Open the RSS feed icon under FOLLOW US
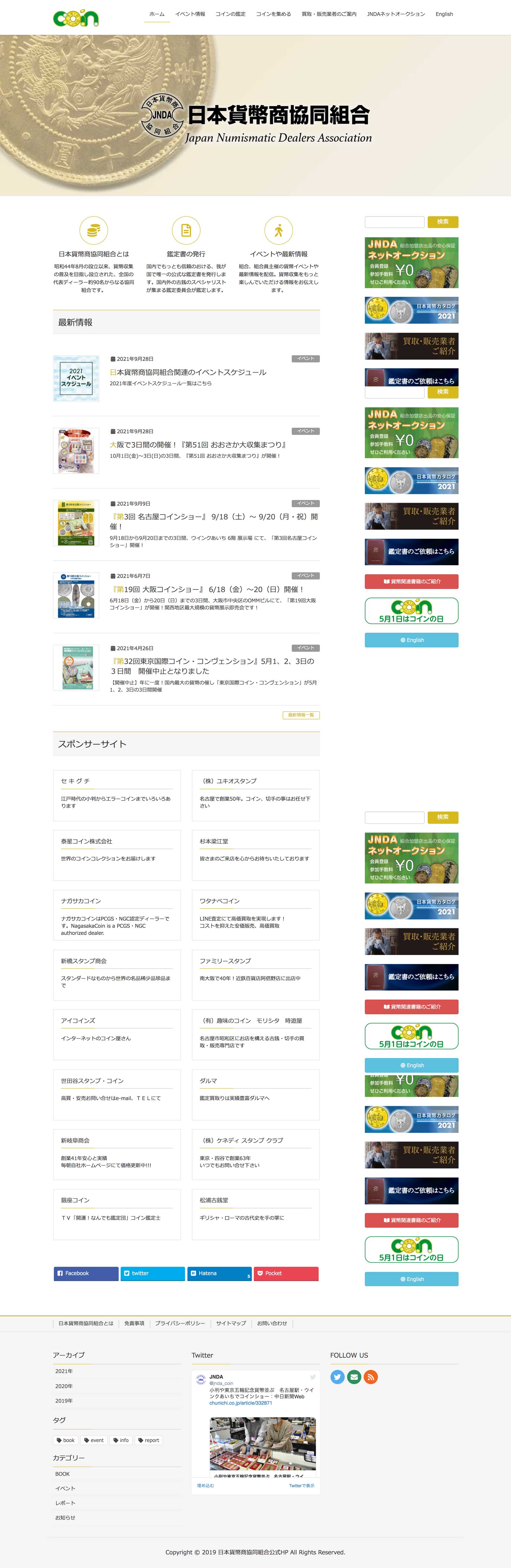 370,1376
